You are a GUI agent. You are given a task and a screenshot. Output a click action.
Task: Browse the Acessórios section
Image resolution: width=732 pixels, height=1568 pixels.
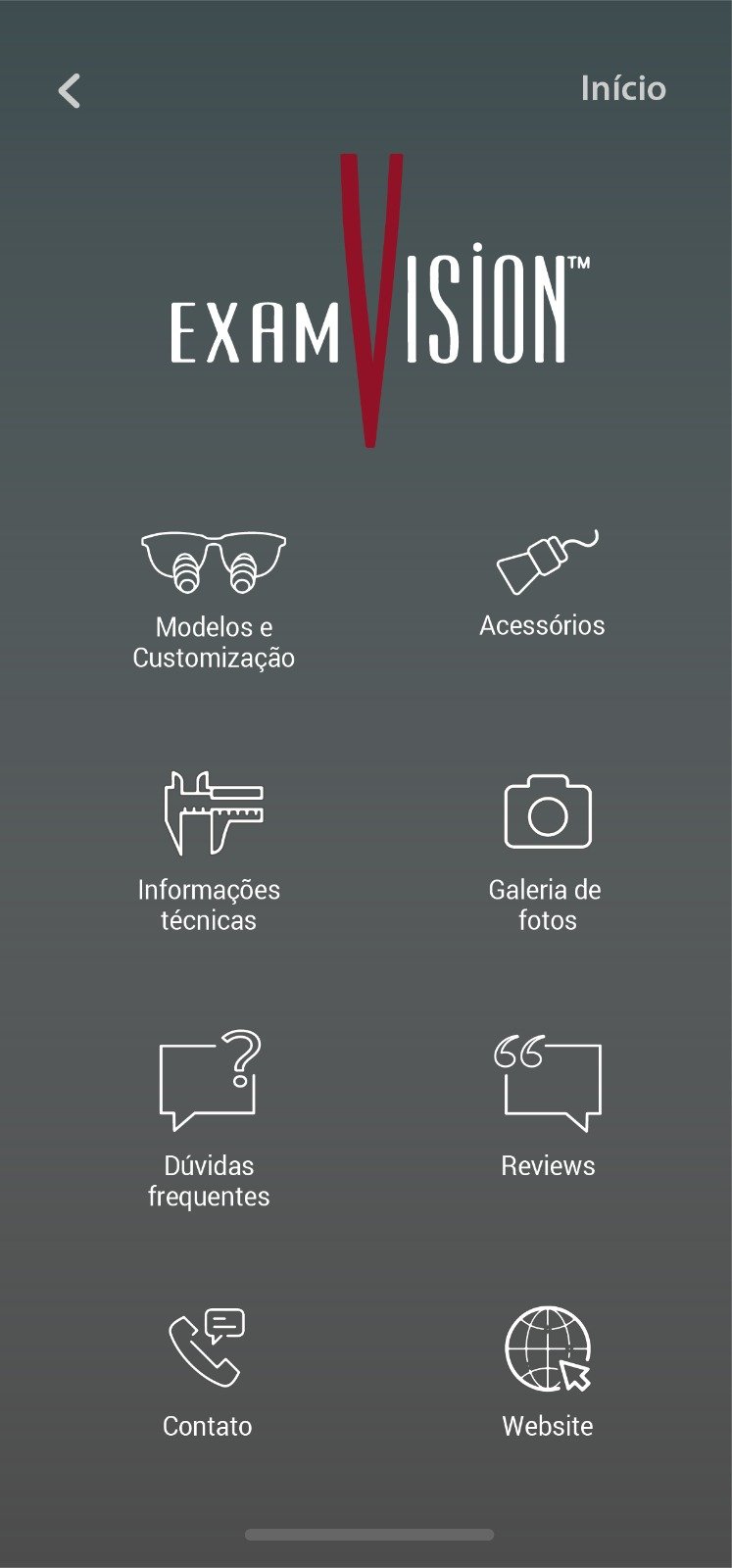[545, 583]
